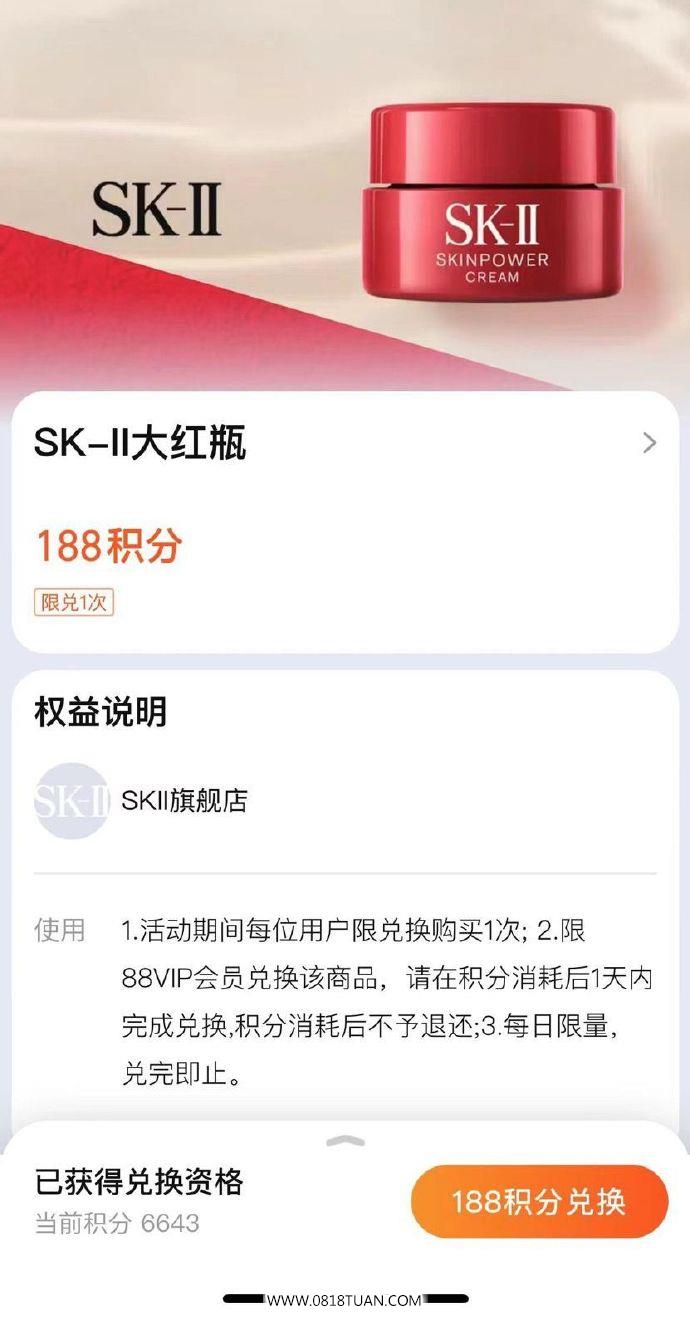Viewport: 690px width, 1317px height.
Task: Expand the bottom panel with the up arrow
Action: [x=345, y=1141]
